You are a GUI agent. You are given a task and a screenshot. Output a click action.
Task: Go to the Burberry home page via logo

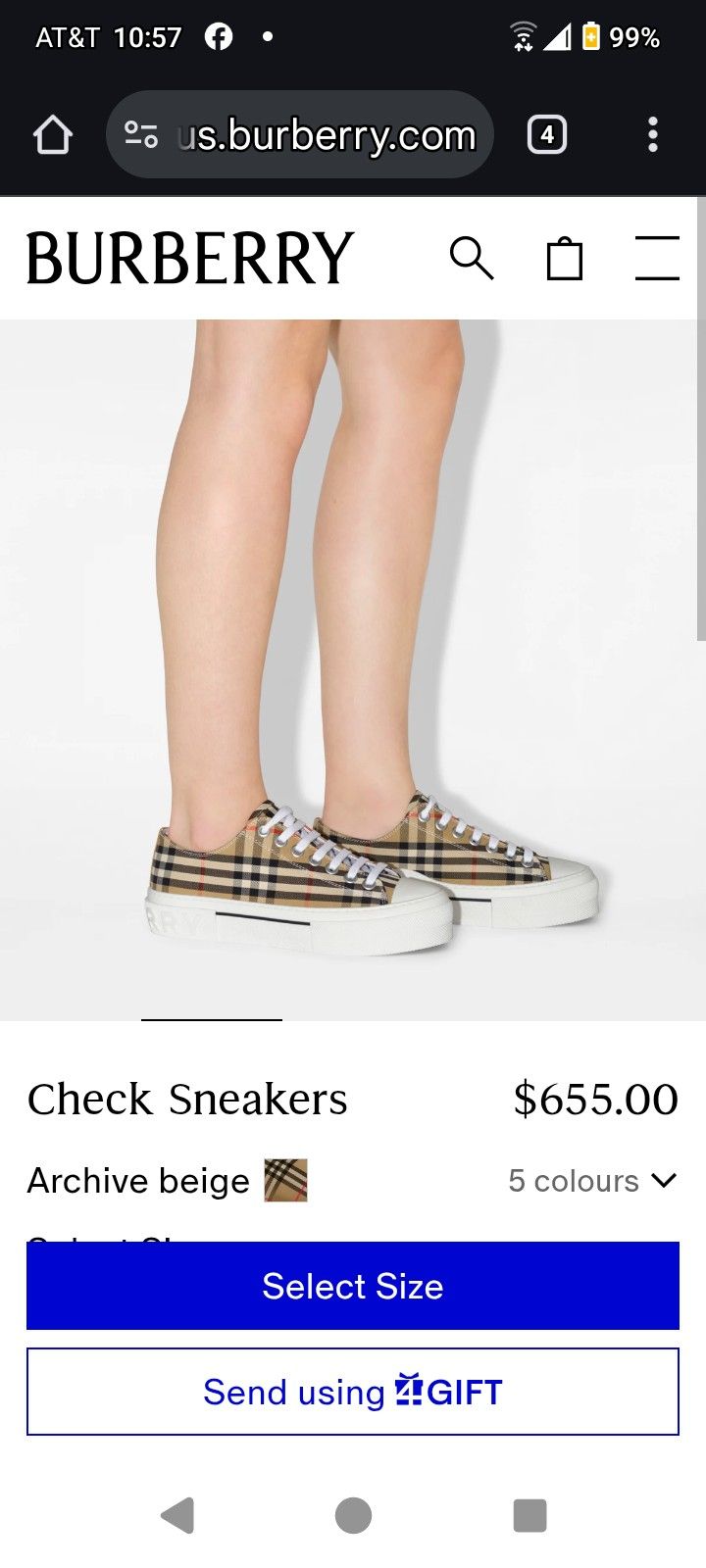[189, 259]
